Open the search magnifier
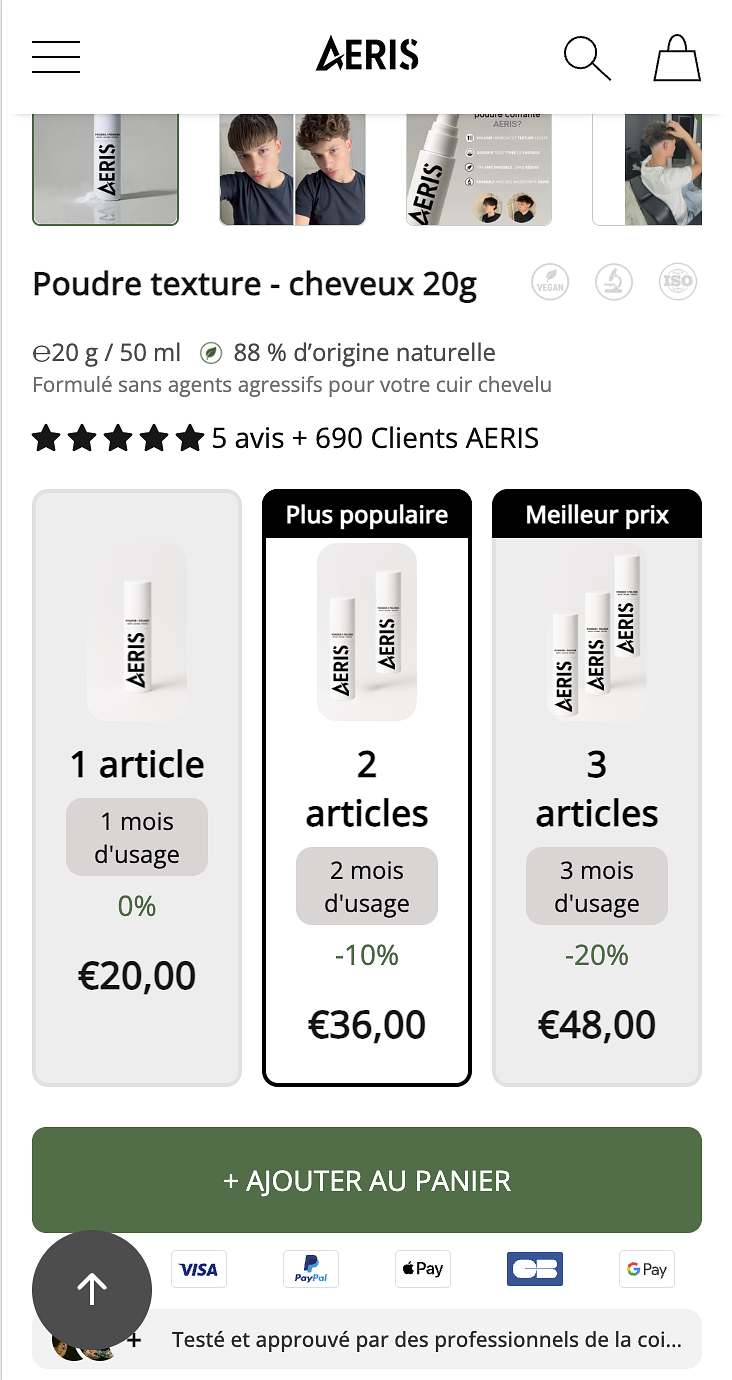Viewport: 732px width, 1380px height. coord(587,57)
